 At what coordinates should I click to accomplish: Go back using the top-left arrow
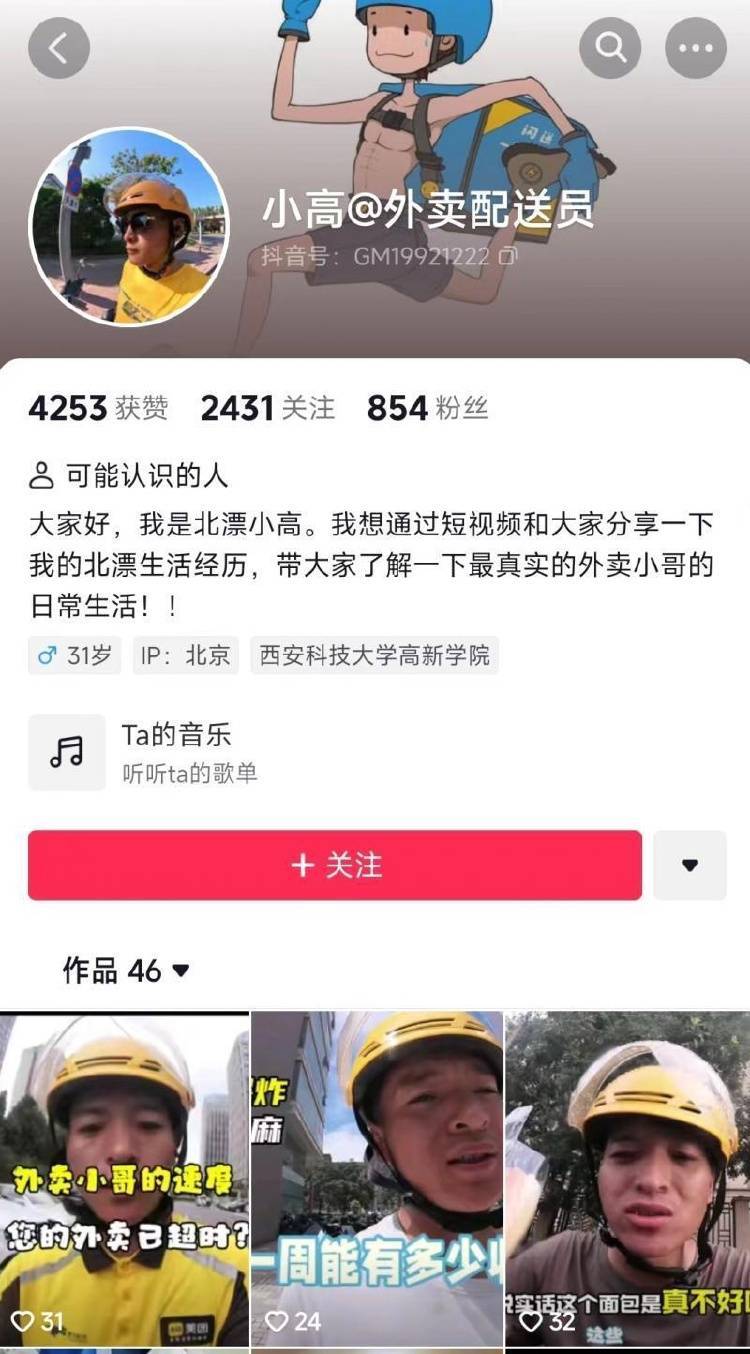(59, 48)
